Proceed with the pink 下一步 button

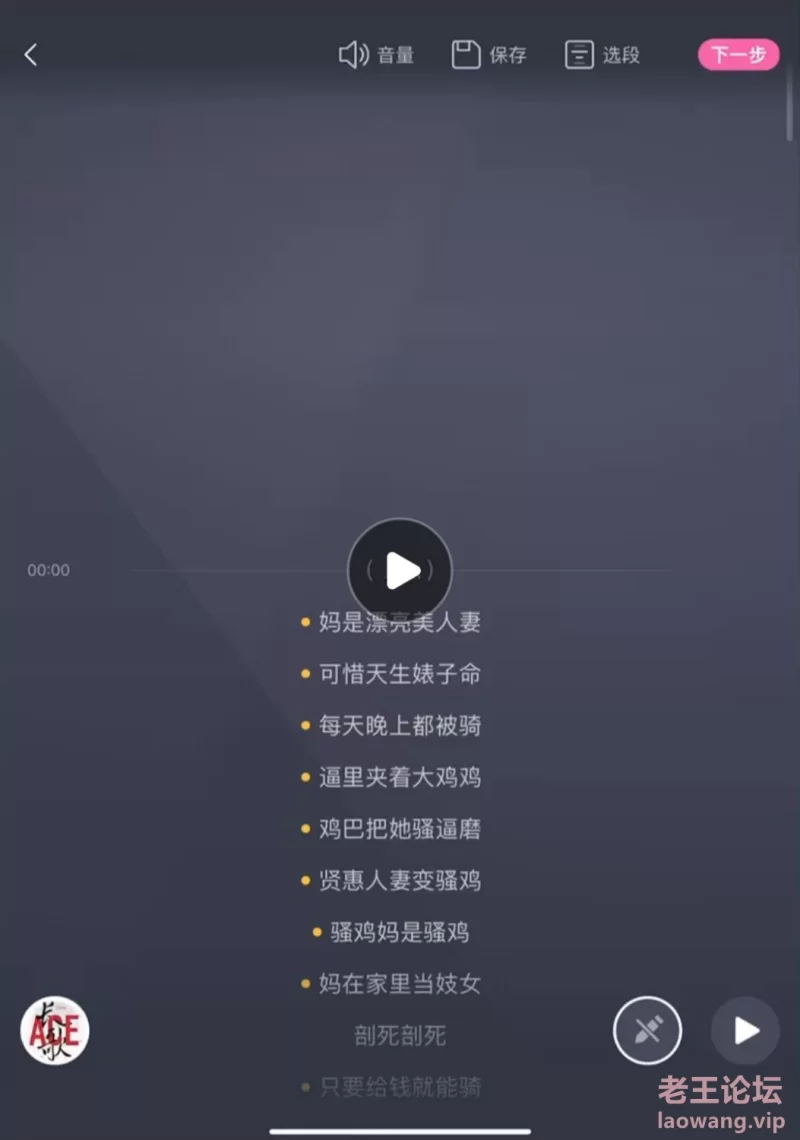click(738, 55)
